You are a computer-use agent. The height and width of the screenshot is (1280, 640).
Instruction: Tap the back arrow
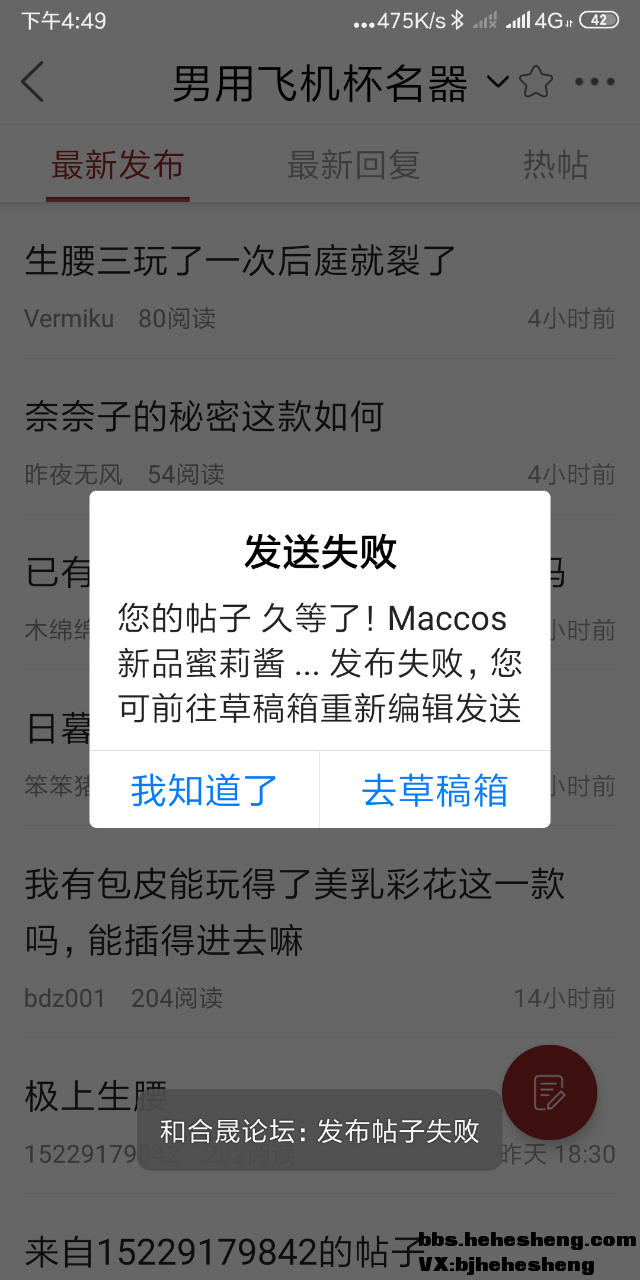[x=34, y=82]
